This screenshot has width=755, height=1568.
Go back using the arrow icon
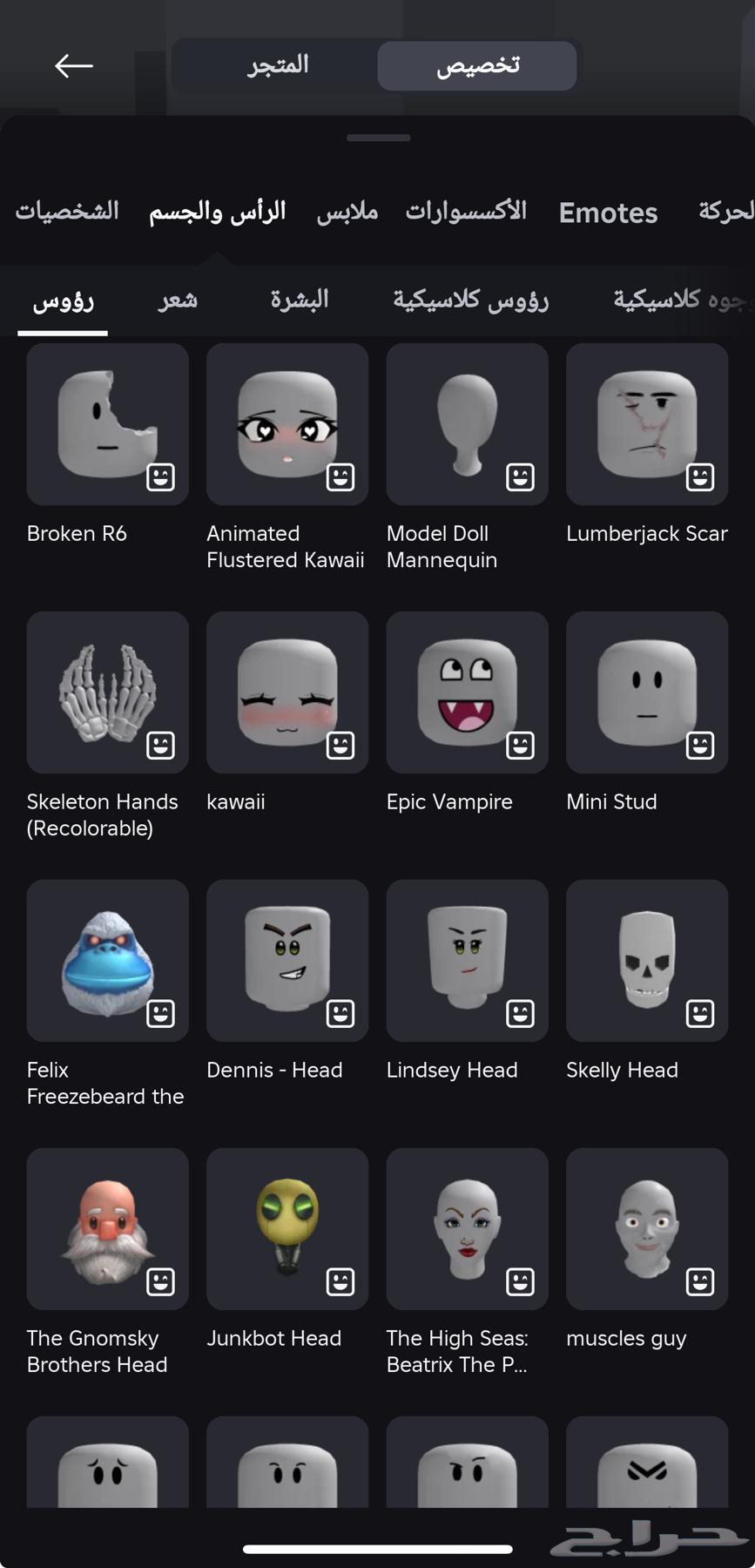(x=73, y=65)
